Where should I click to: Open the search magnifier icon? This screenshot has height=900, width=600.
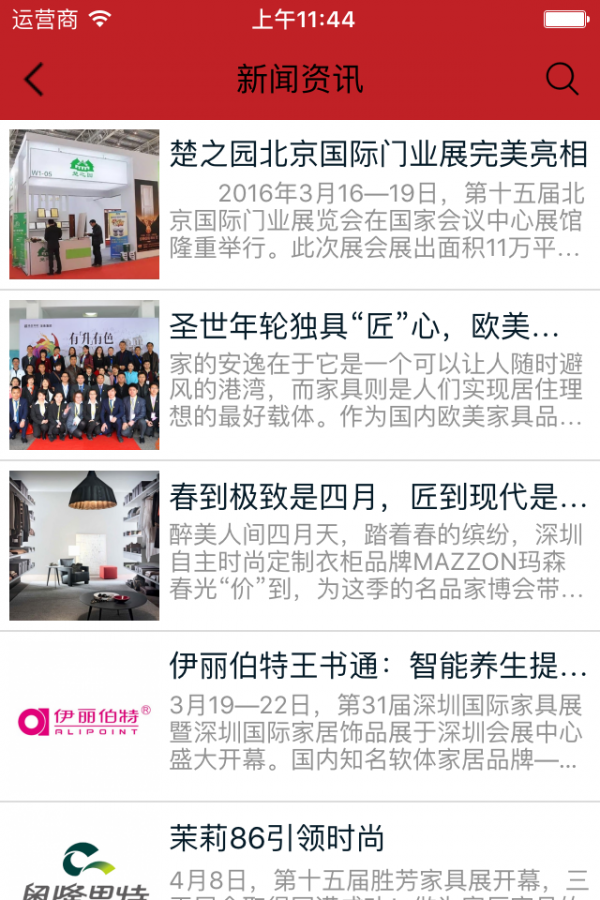coord(562,79)
